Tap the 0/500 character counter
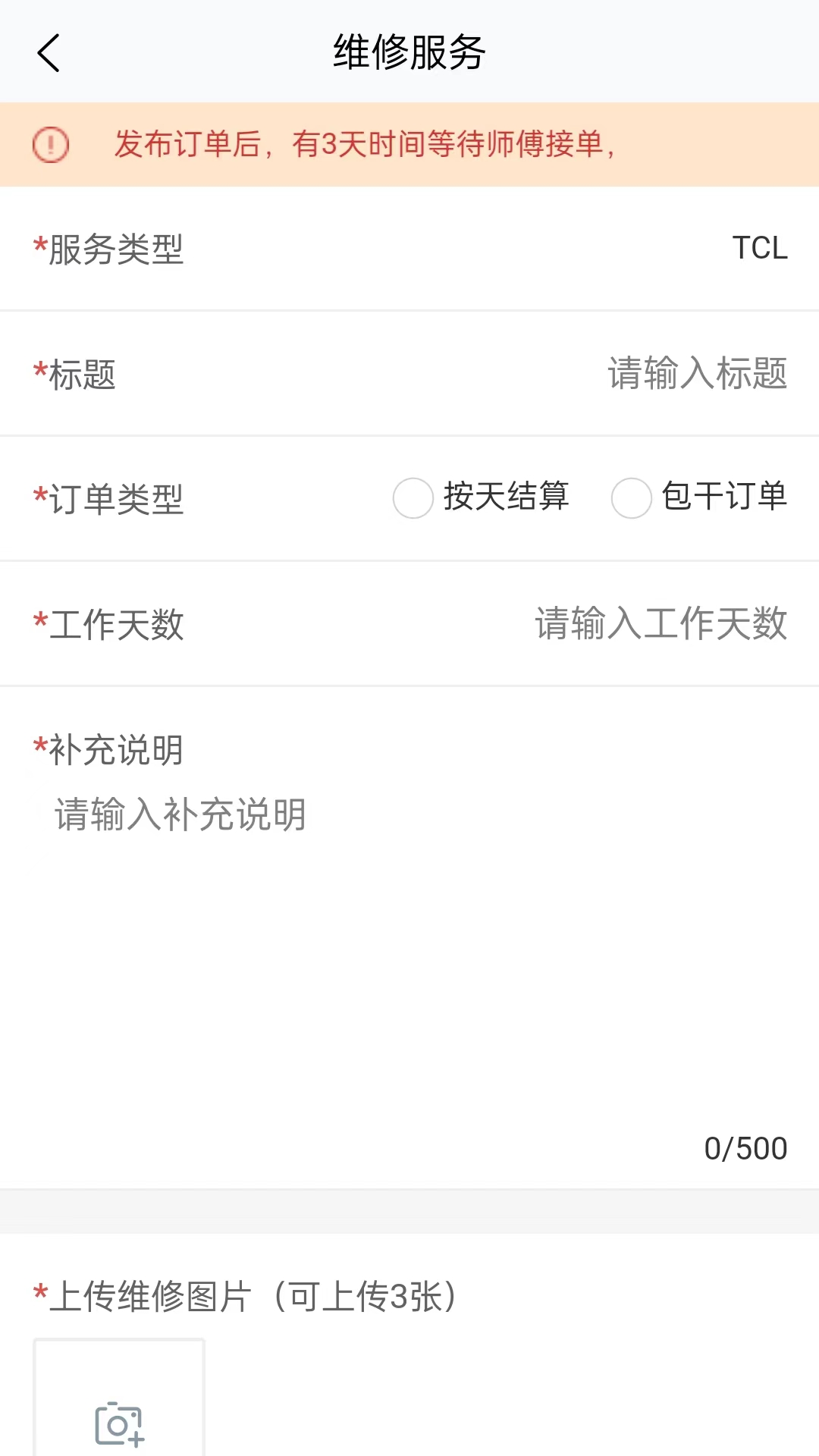Viewport: 819px width, 1456px height. click(x=745, y=1147)
